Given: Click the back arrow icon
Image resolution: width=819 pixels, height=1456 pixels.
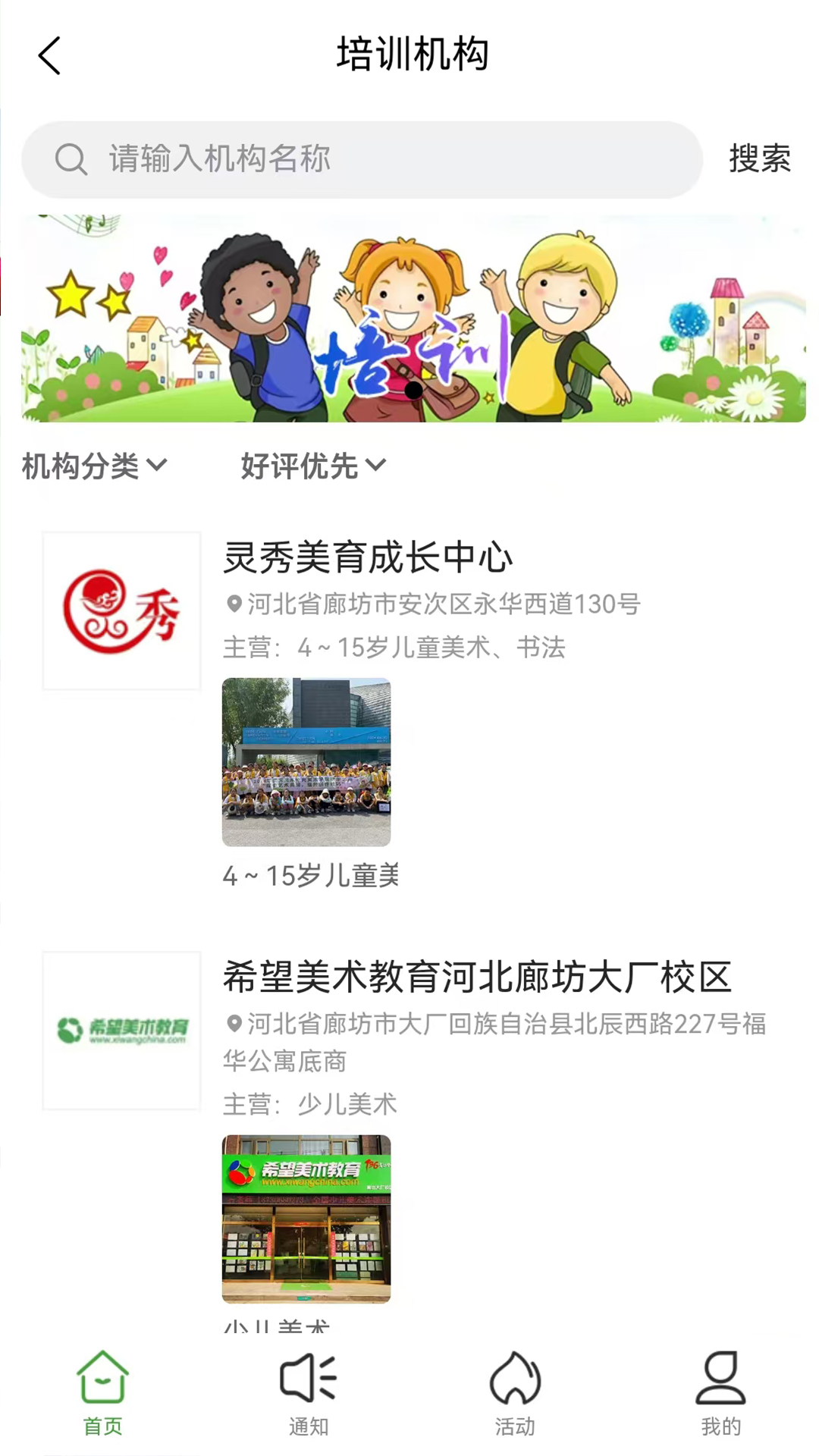Looking at the screenshot, I should [x=49, y=55].
